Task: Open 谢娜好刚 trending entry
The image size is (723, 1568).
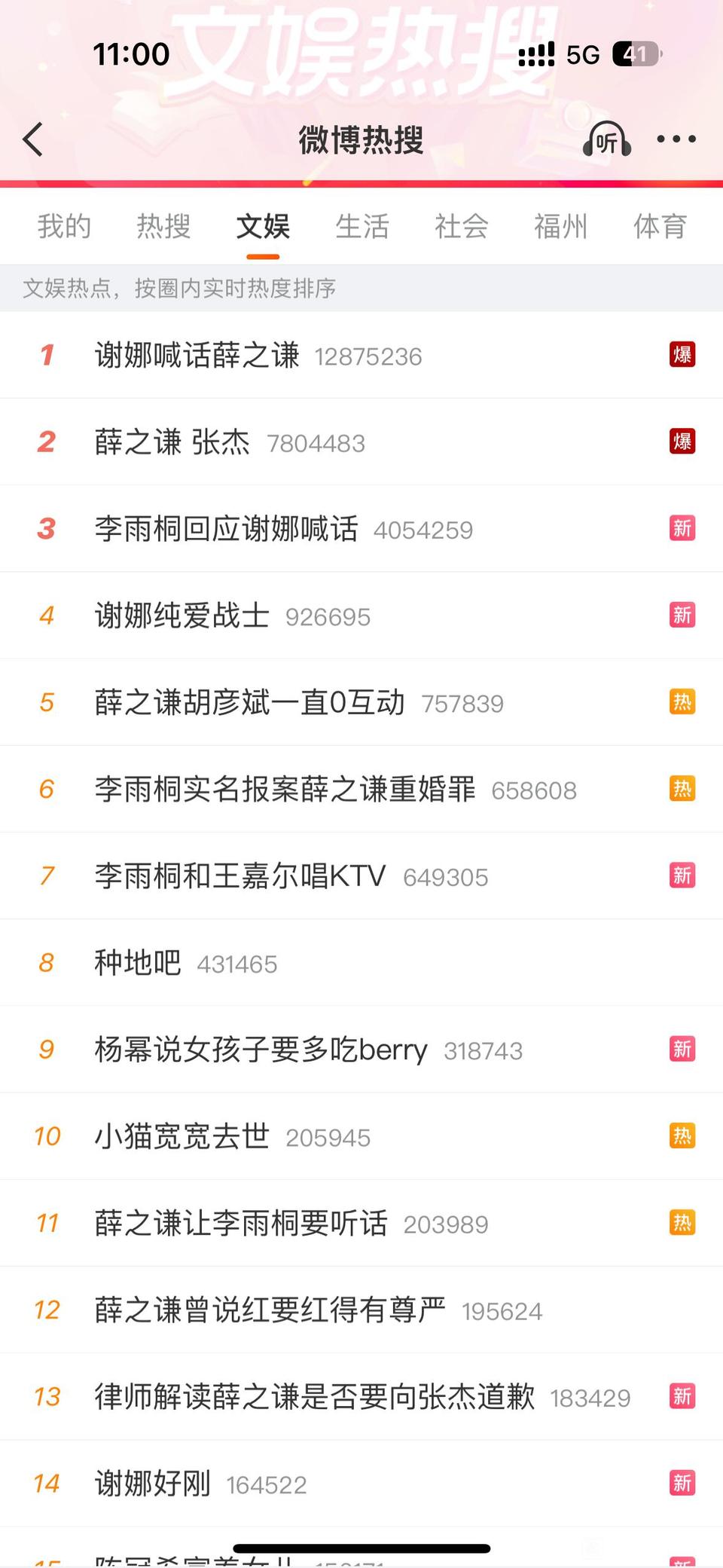Action: pyautogui.click(x=153, y=1484)
